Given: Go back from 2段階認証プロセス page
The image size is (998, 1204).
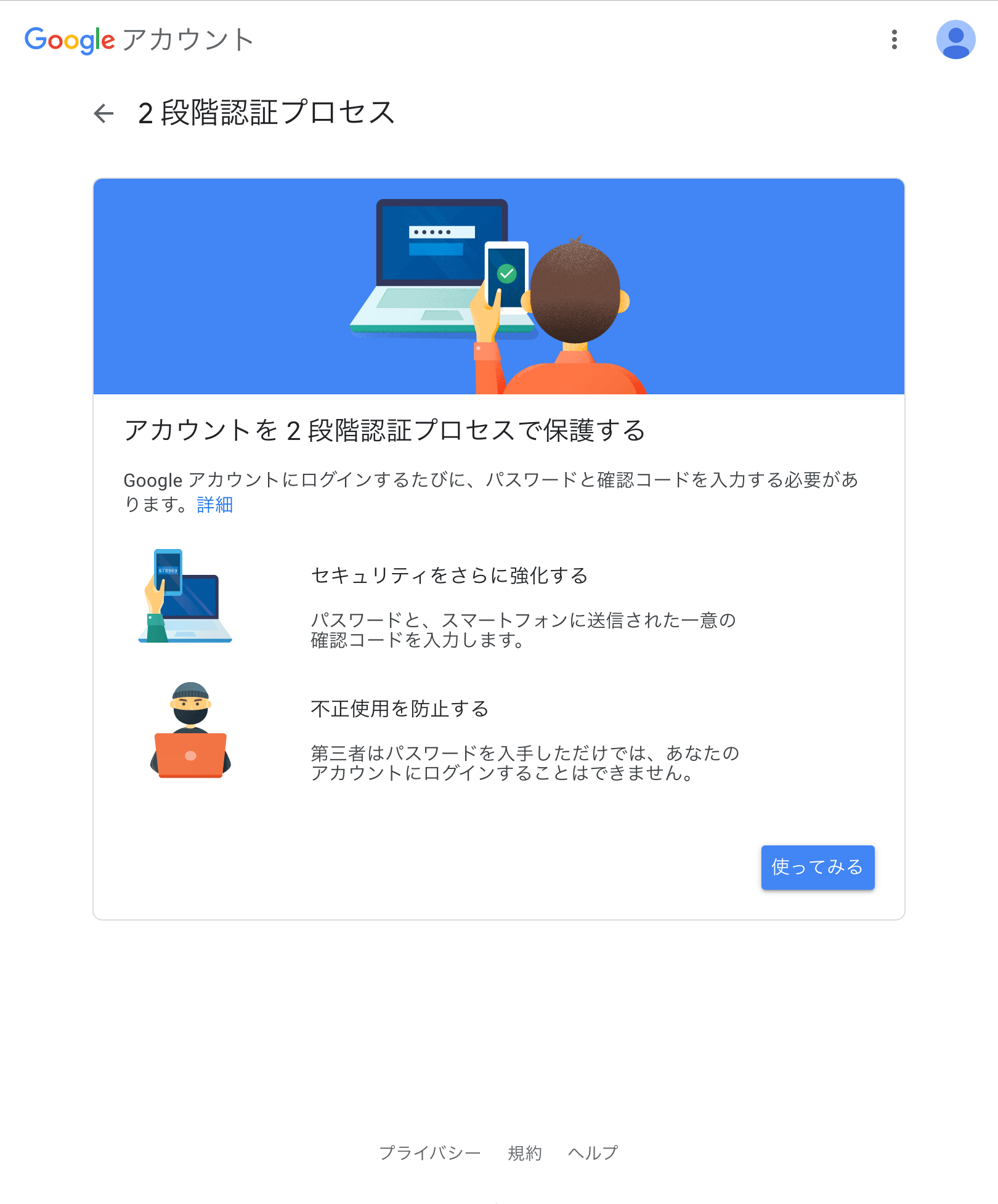Looking at the screenshot, I should click(x=104, y=113).
